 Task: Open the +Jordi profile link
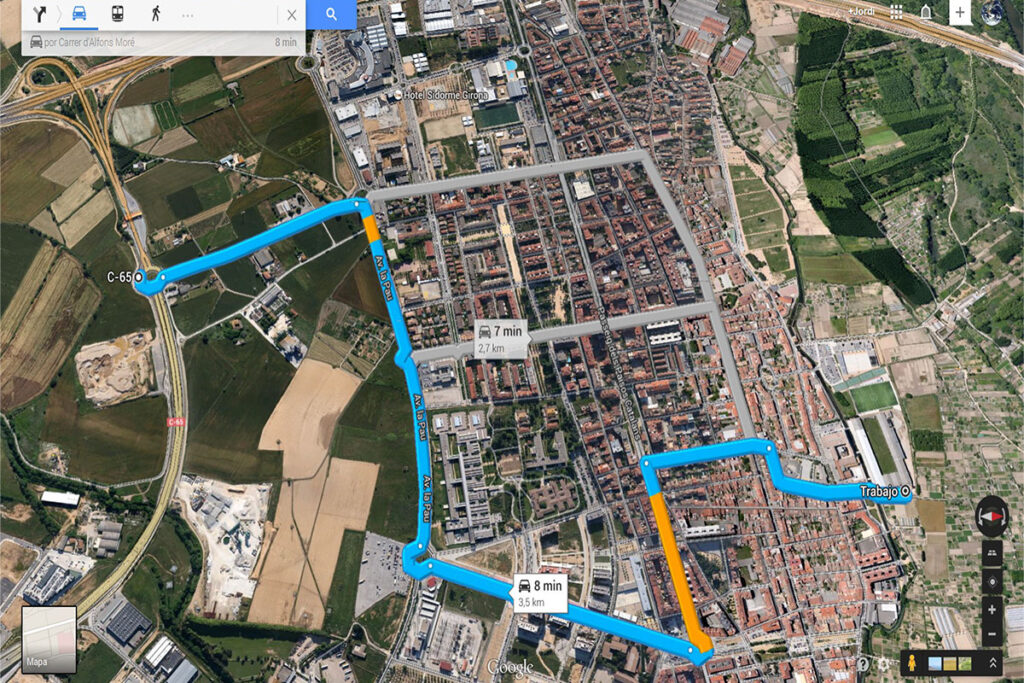[x=860, y=12]
